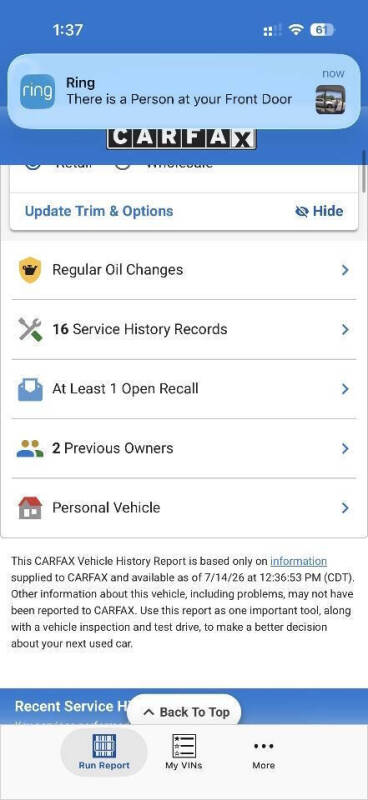View 16 Service History Records
The width and height of the screenshot is (368, 800).
[x=184, y=330]
